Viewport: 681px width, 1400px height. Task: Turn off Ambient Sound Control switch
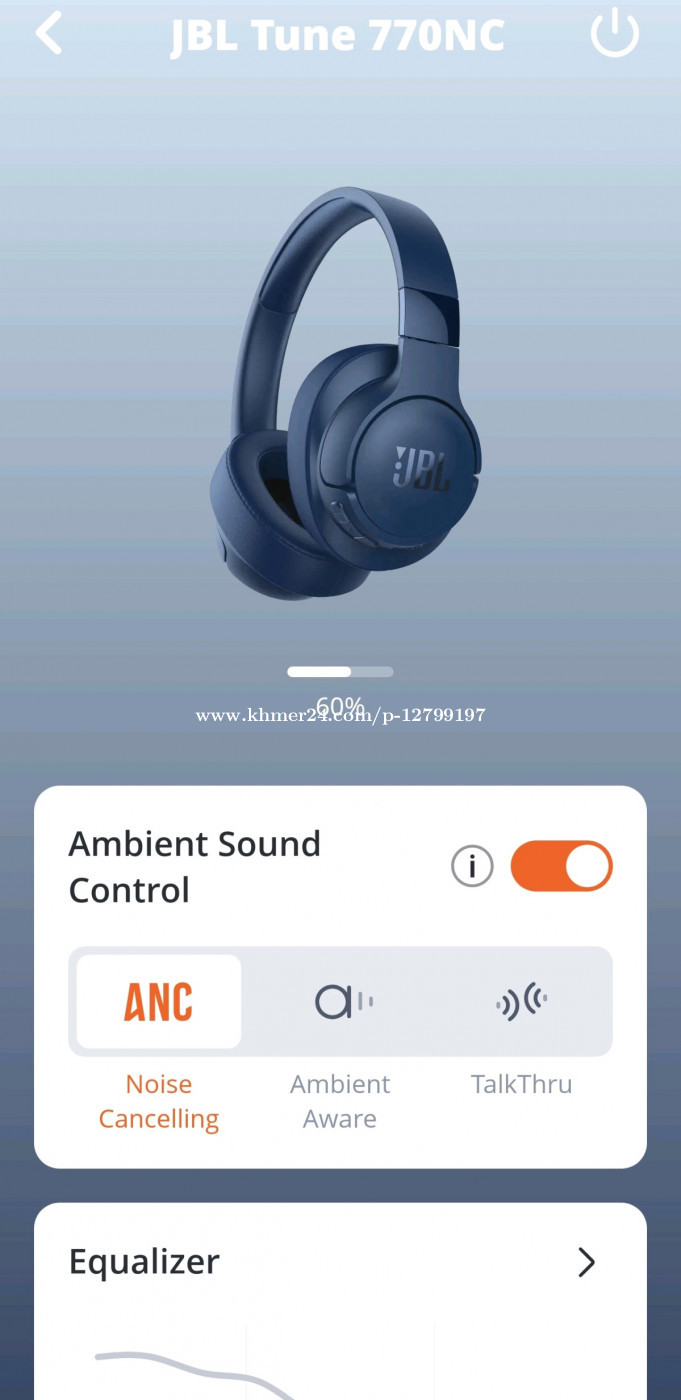561,866
